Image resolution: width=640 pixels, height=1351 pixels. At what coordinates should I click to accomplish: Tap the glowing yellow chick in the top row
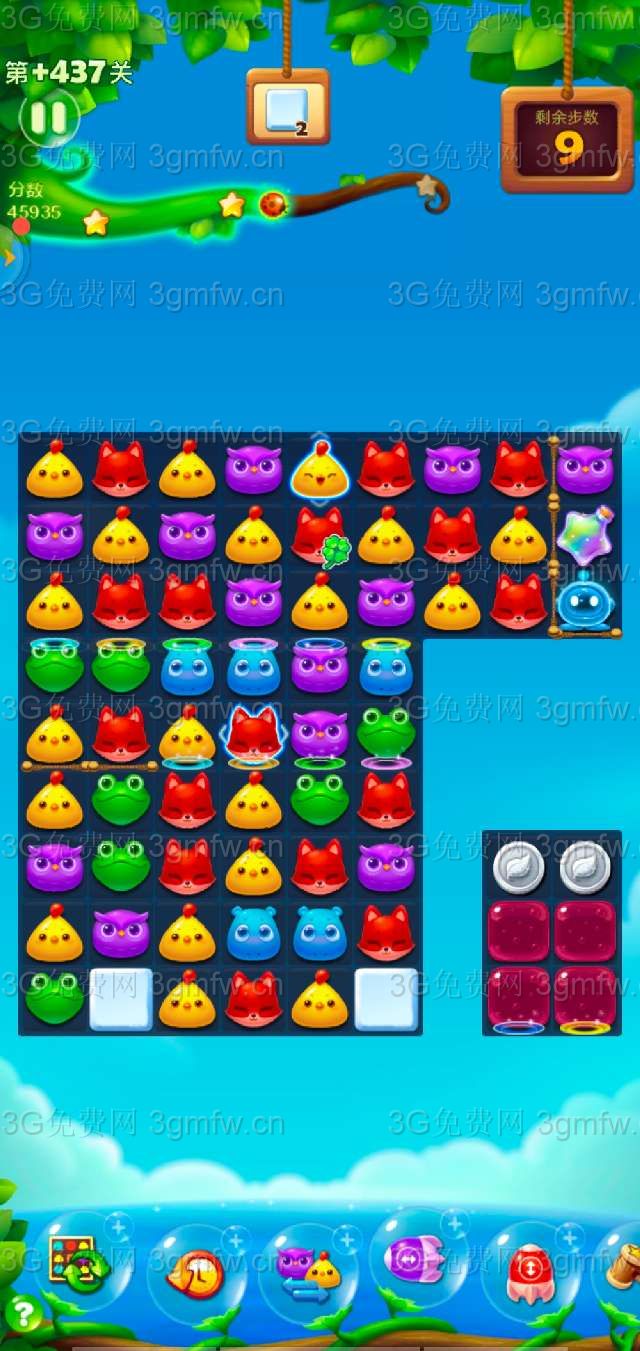320,470
